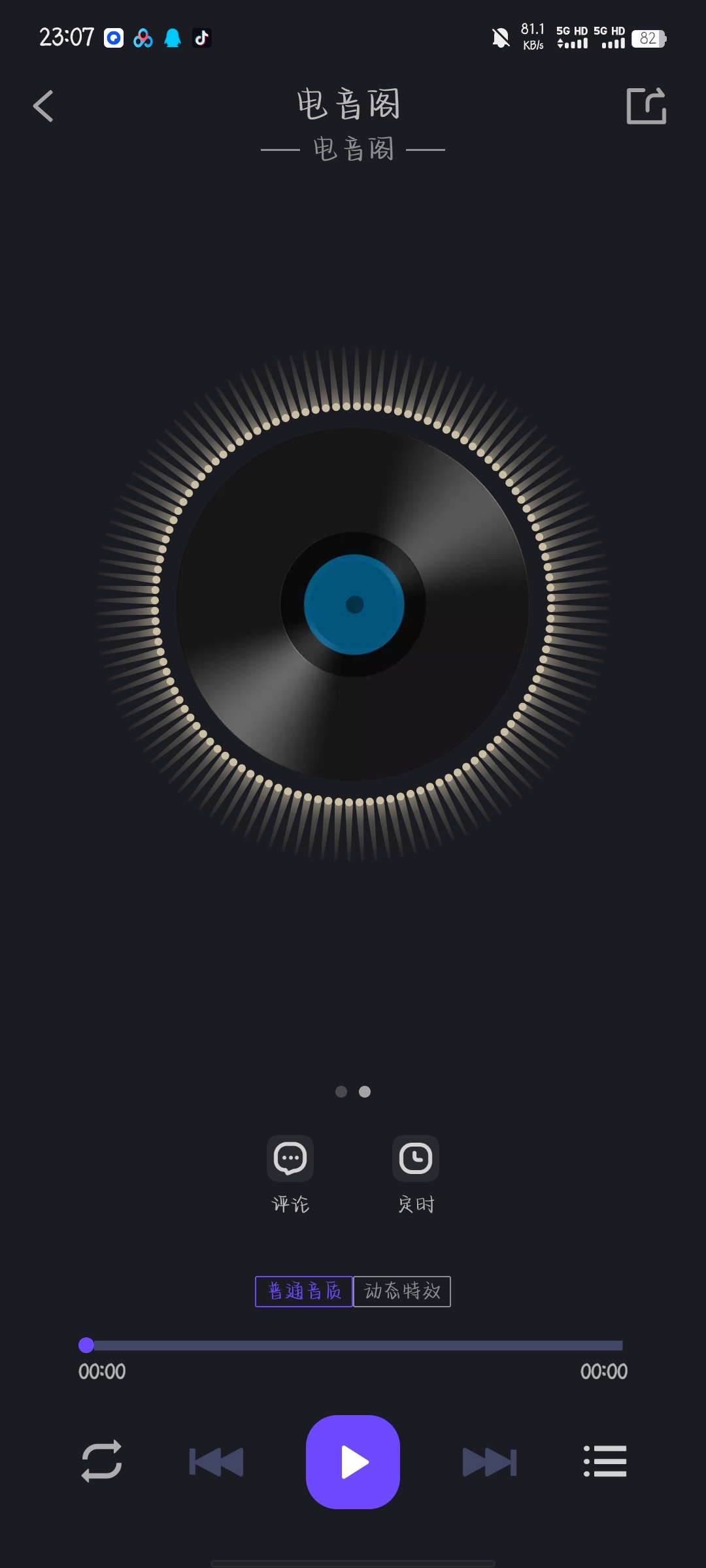Go back using the top-left arrow
This screenshot has width=706, height=1568.
click(43, 106)
